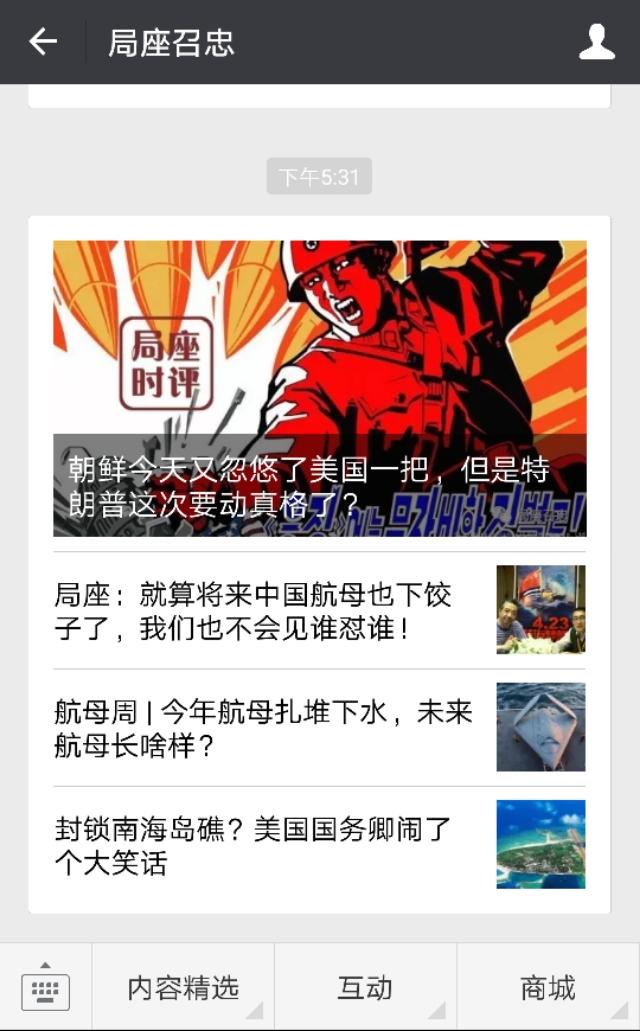Image resolution: width=640 pixels, height=1031 pixels.
Task: Open the account profile icon
Action: (x=597, y=42)
